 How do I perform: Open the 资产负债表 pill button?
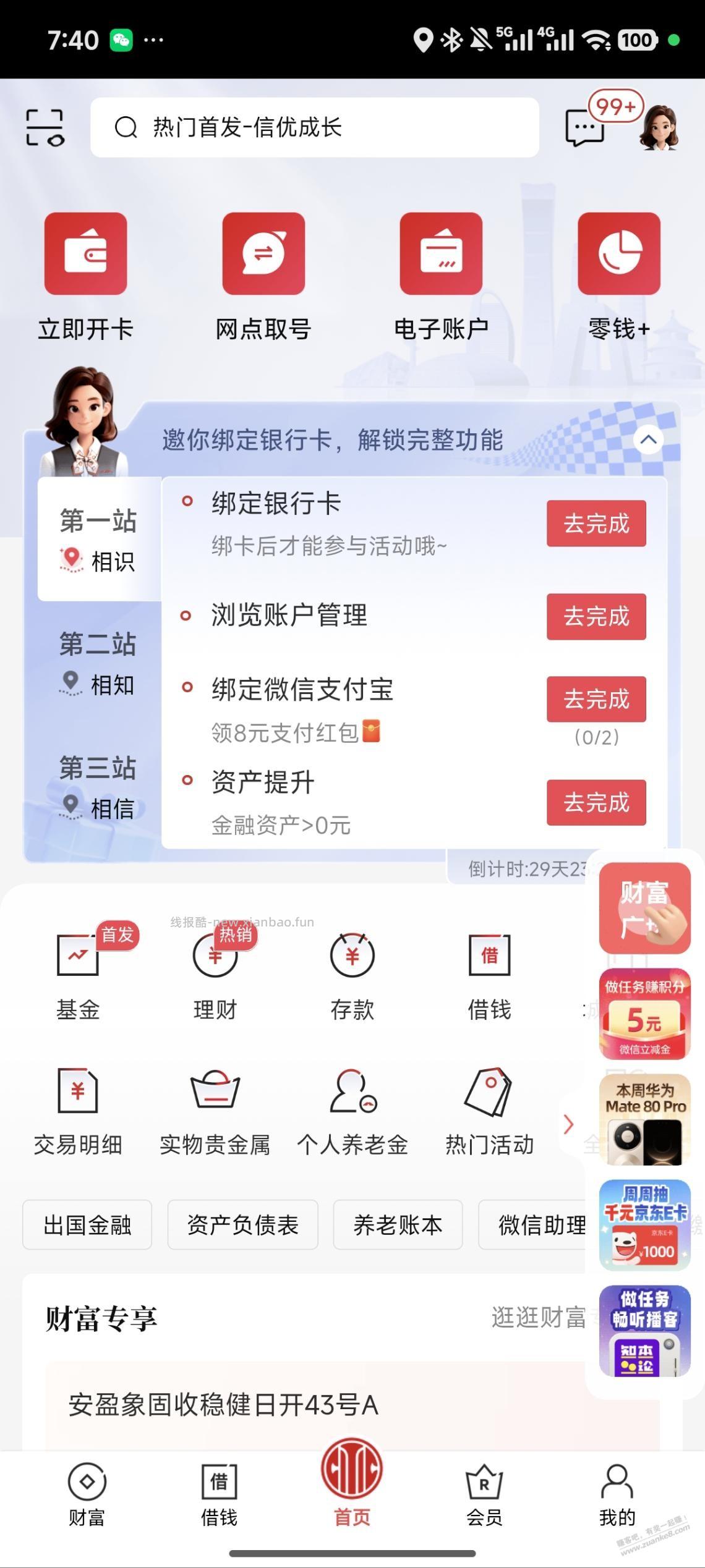point(242,1225)
